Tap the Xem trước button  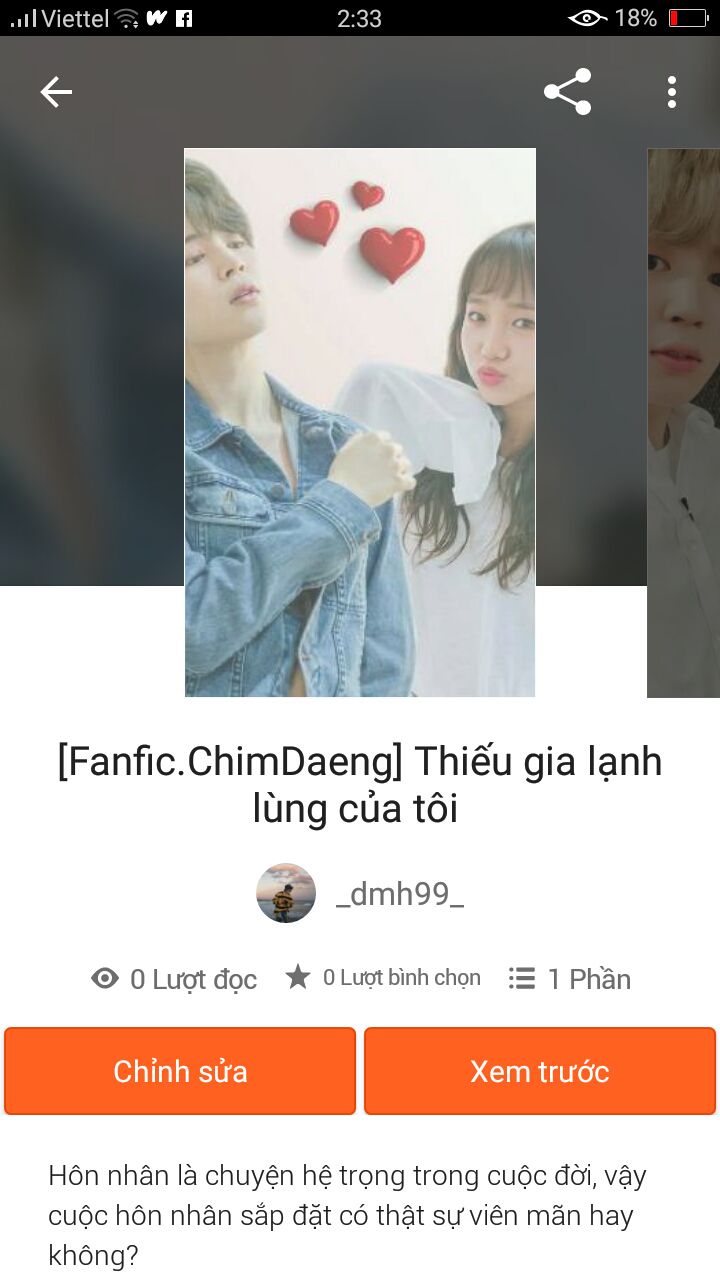pos(540,1071)
